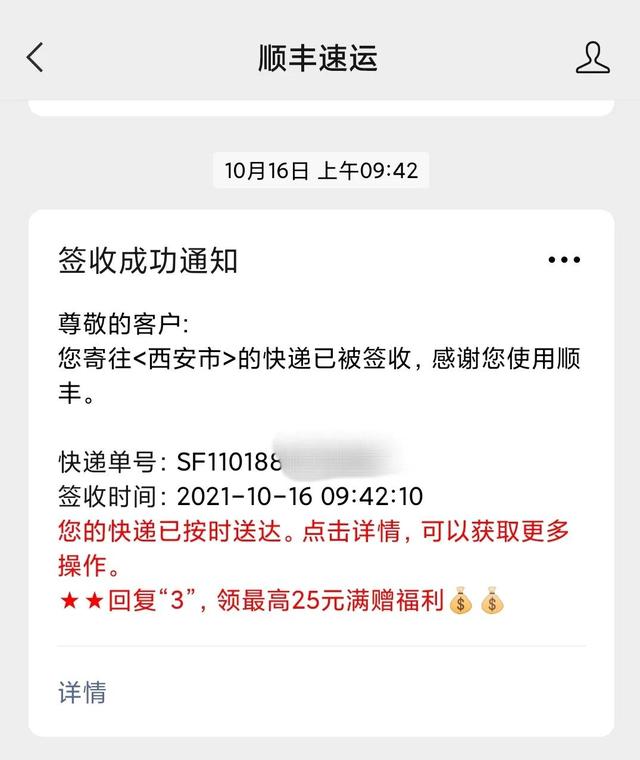This screenshot has width=640, height=760.
Task: Tap 详情 to view delivery details
Action: pos(82,691)
